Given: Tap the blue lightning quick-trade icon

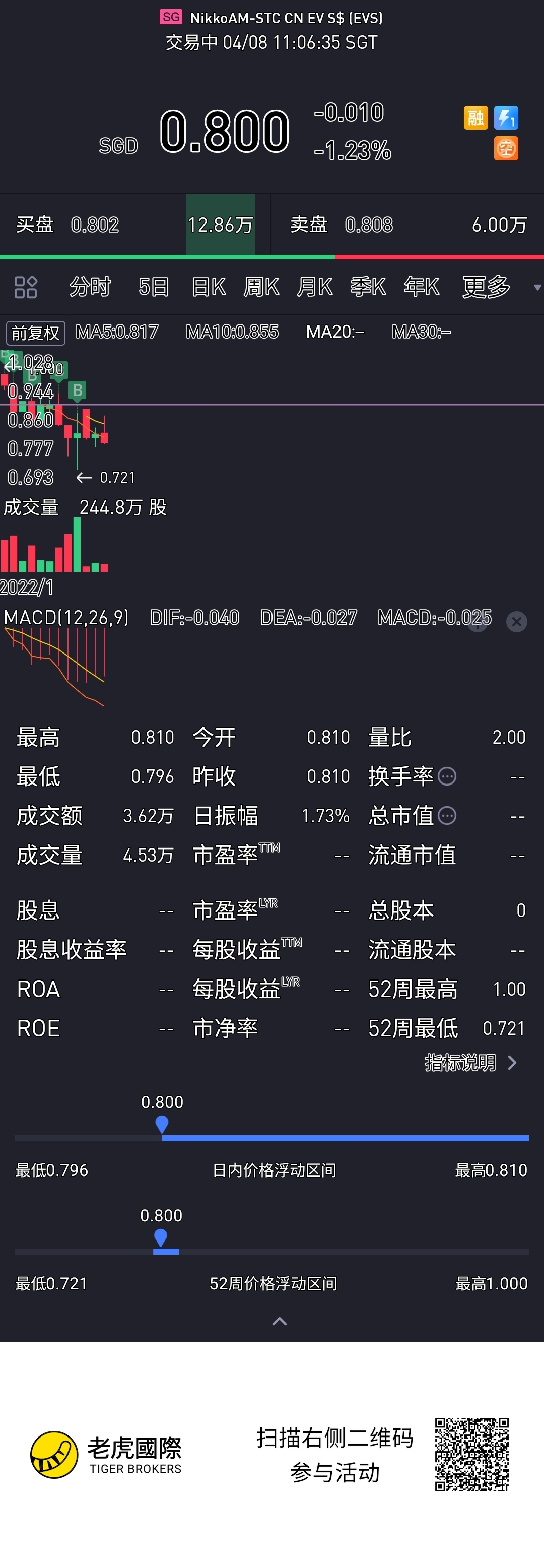Looking at the screenshot, I should pos(506,118).
